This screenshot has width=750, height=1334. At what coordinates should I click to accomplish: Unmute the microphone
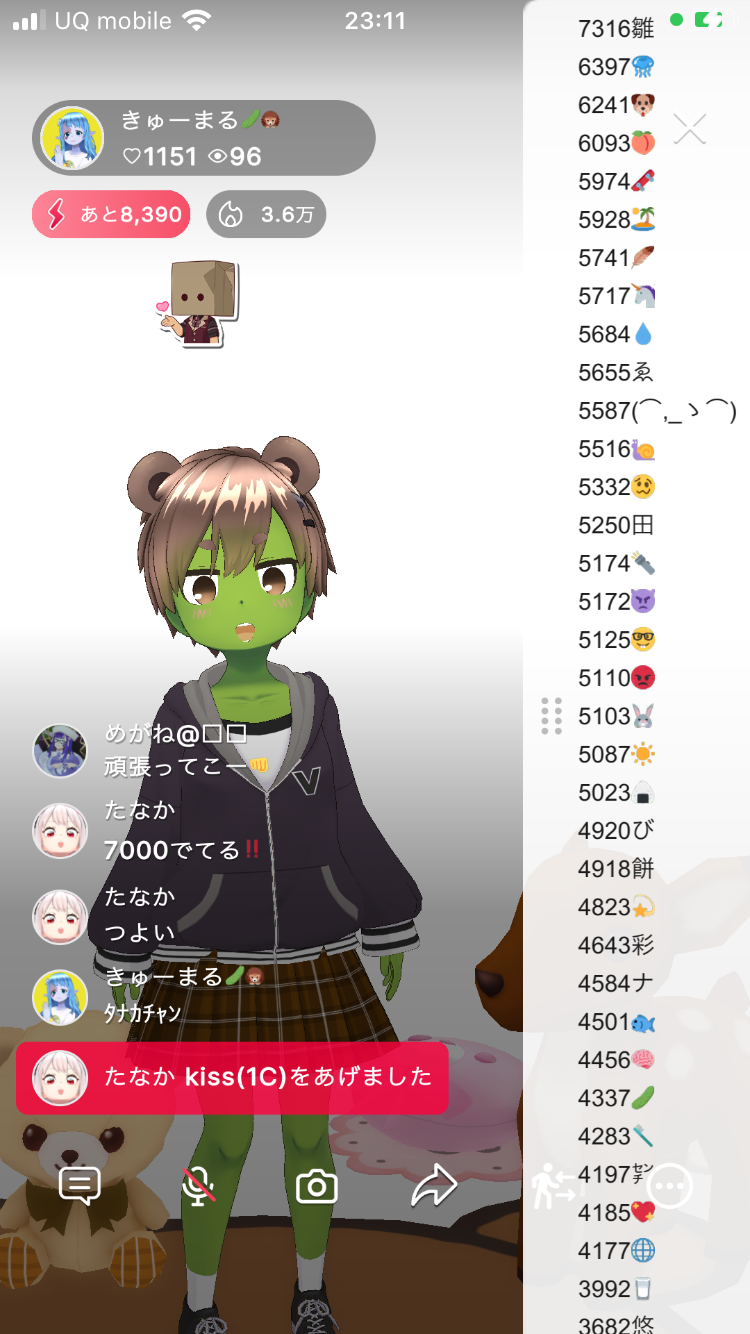198,1186
